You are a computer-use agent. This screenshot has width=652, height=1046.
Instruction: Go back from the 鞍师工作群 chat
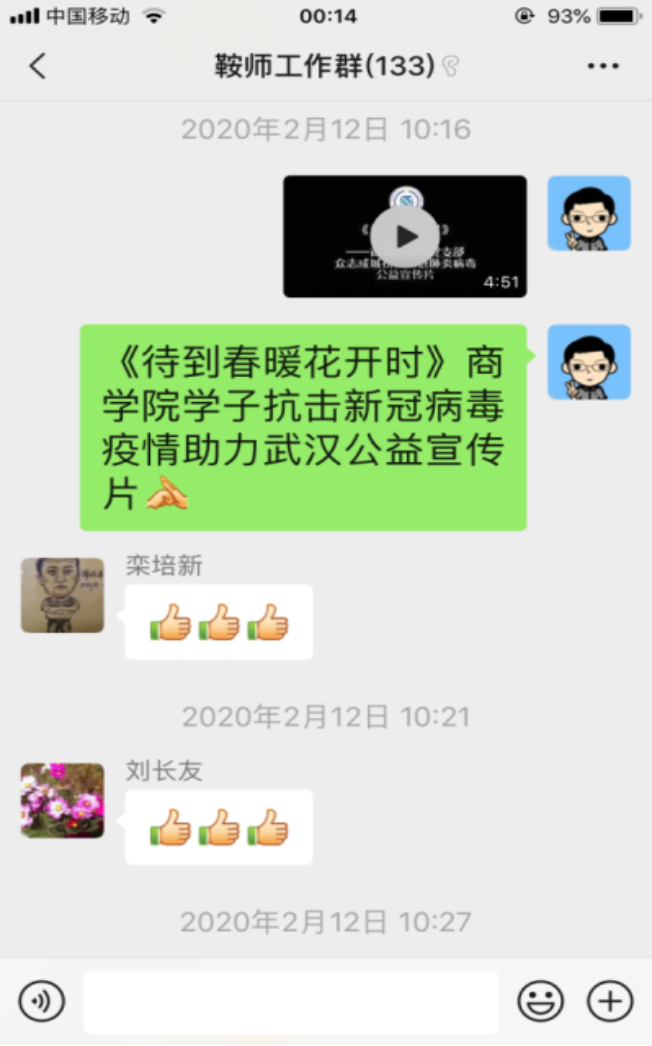pyautogui.click(x=37, y=66)
